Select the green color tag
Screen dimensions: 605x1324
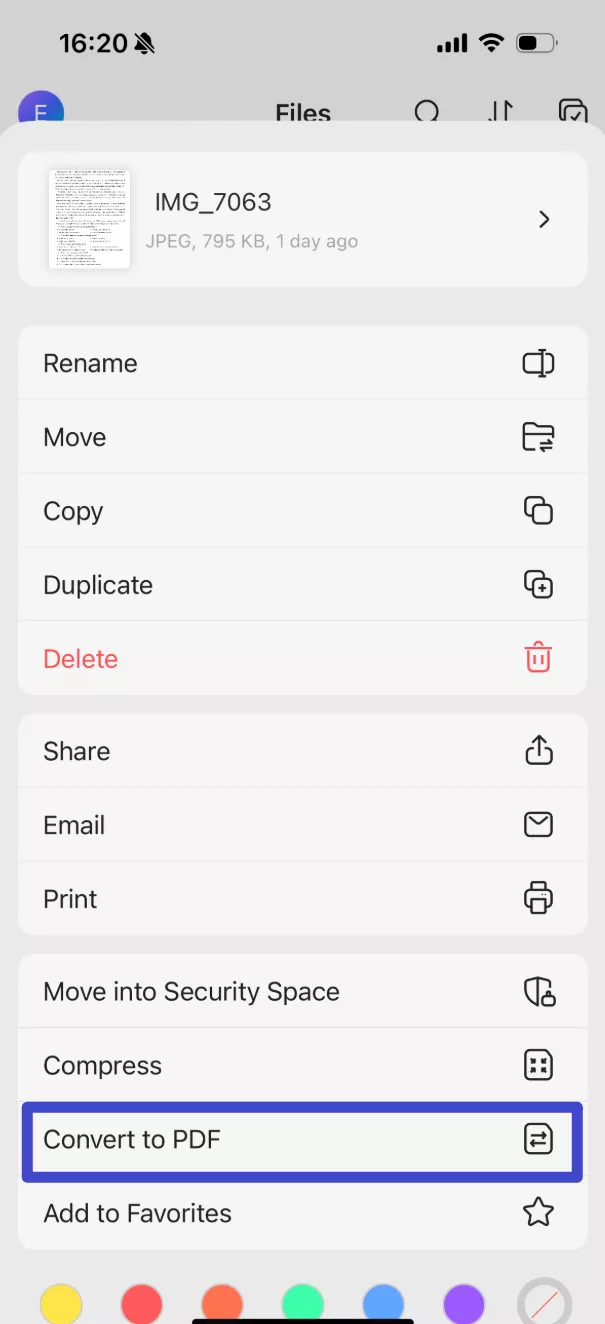coord(303,1304)
